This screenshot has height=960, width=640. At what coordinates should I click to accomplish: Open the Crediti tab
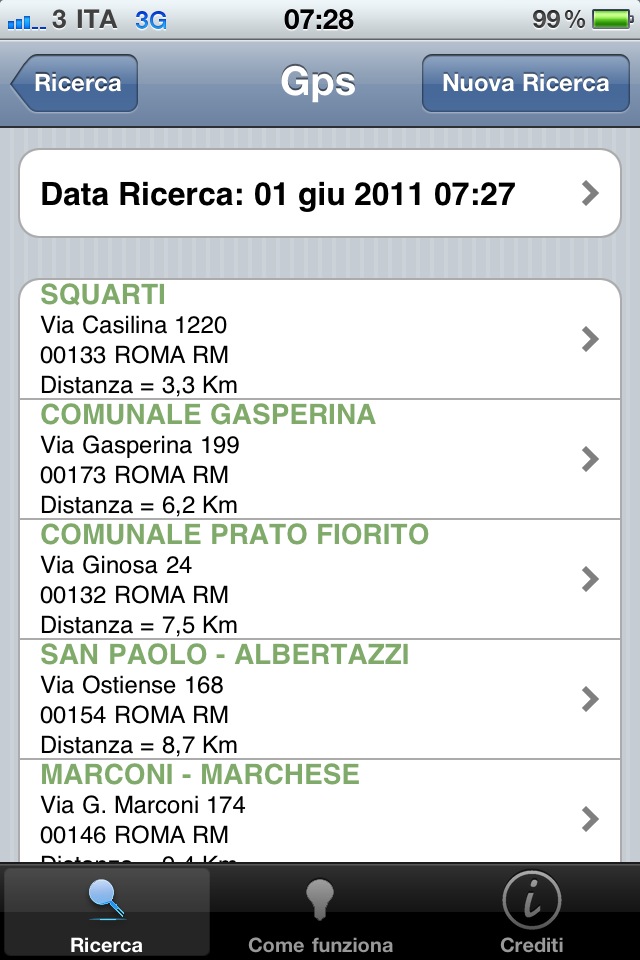tap(532, 912)
